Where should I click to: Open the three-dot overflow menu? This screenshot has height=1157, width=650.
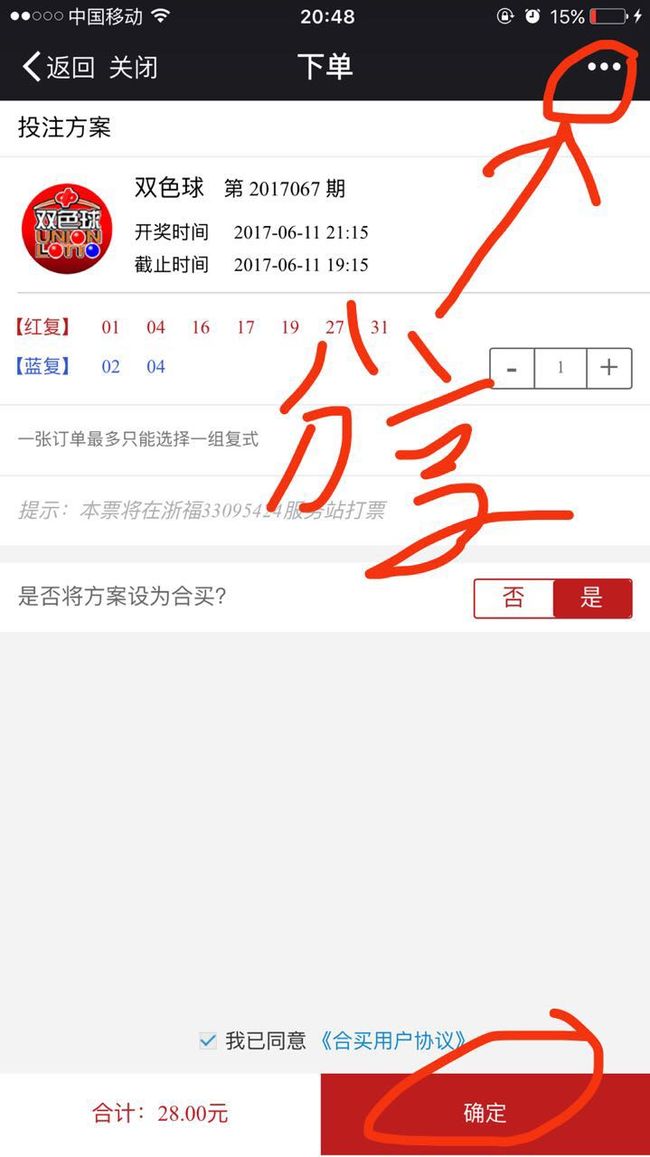604,67
